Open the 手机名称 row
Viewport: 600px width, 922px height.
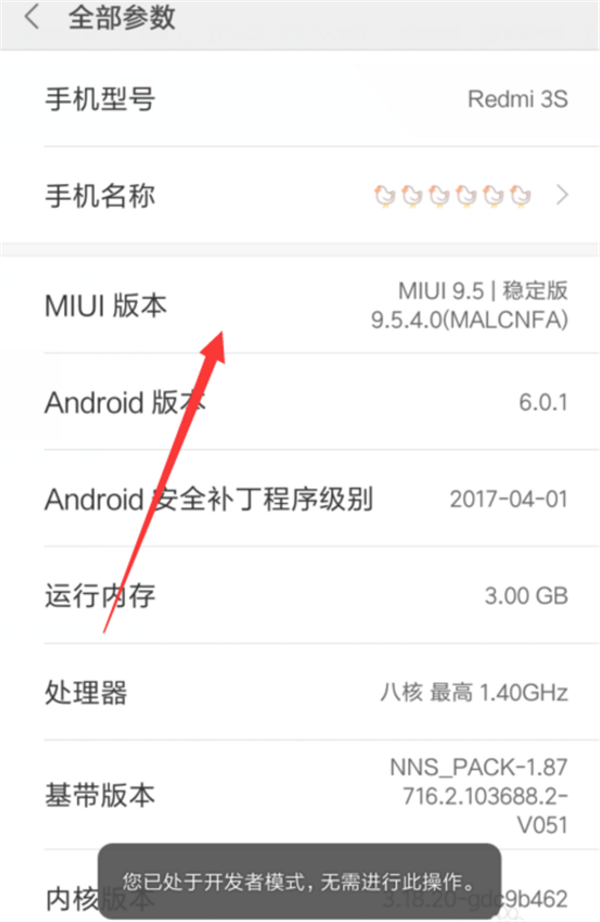(300, 195)
